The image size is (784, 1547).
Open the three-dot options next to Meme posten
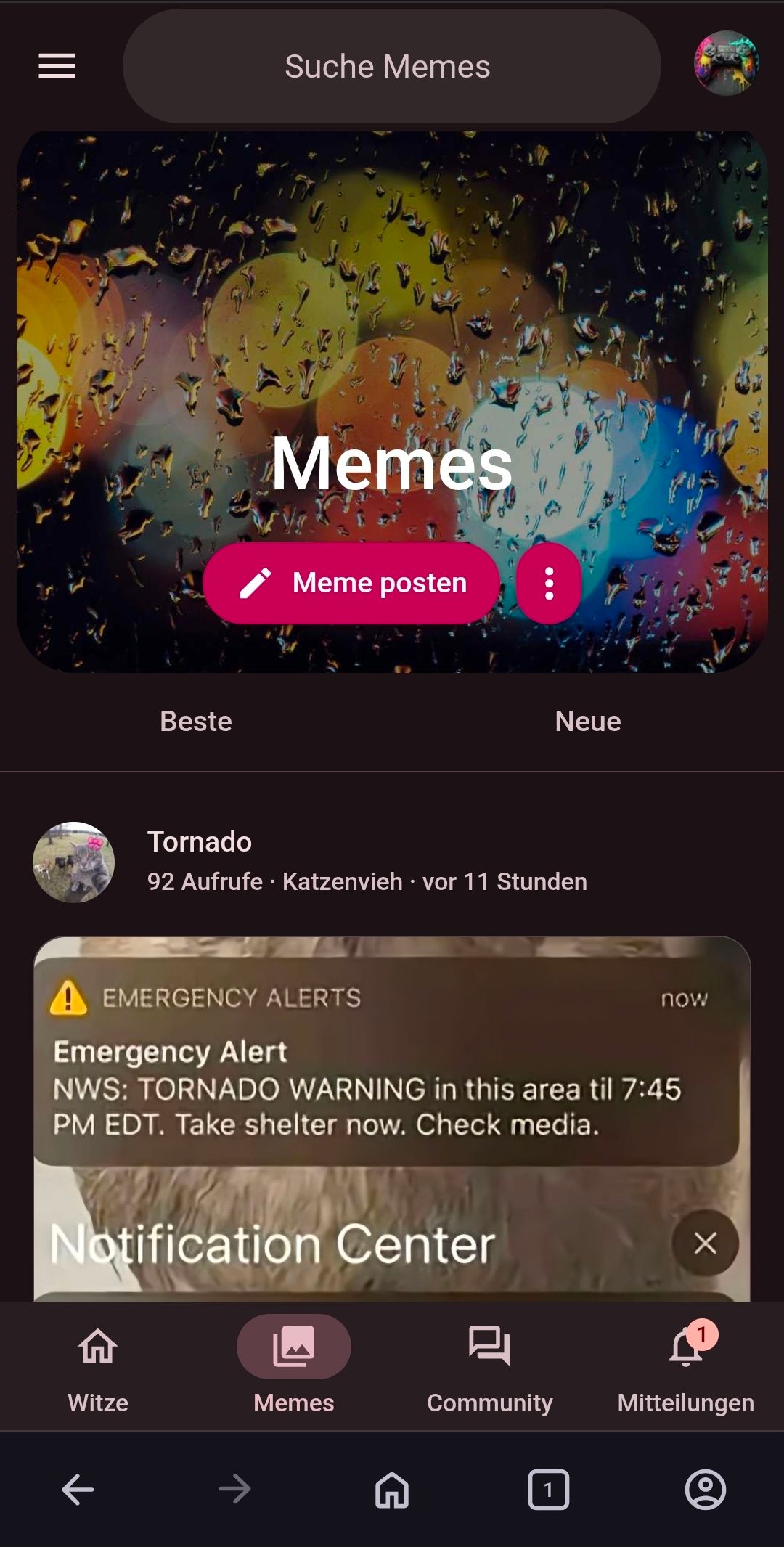pos(549,583)
